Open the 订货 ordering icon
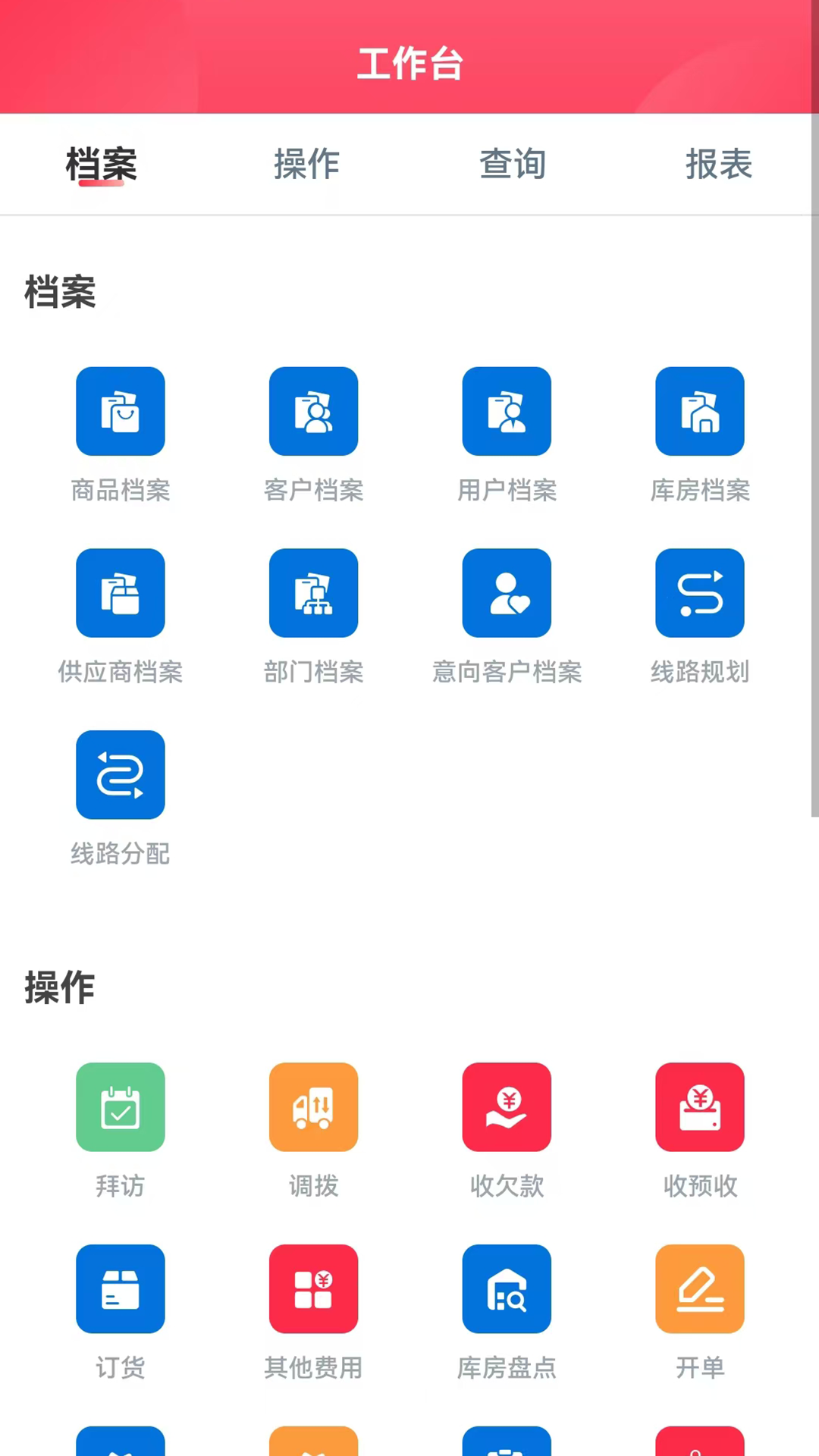The height and width of the screenshot is (1456, 819). pyautogui.click(x=120, y=1288)
